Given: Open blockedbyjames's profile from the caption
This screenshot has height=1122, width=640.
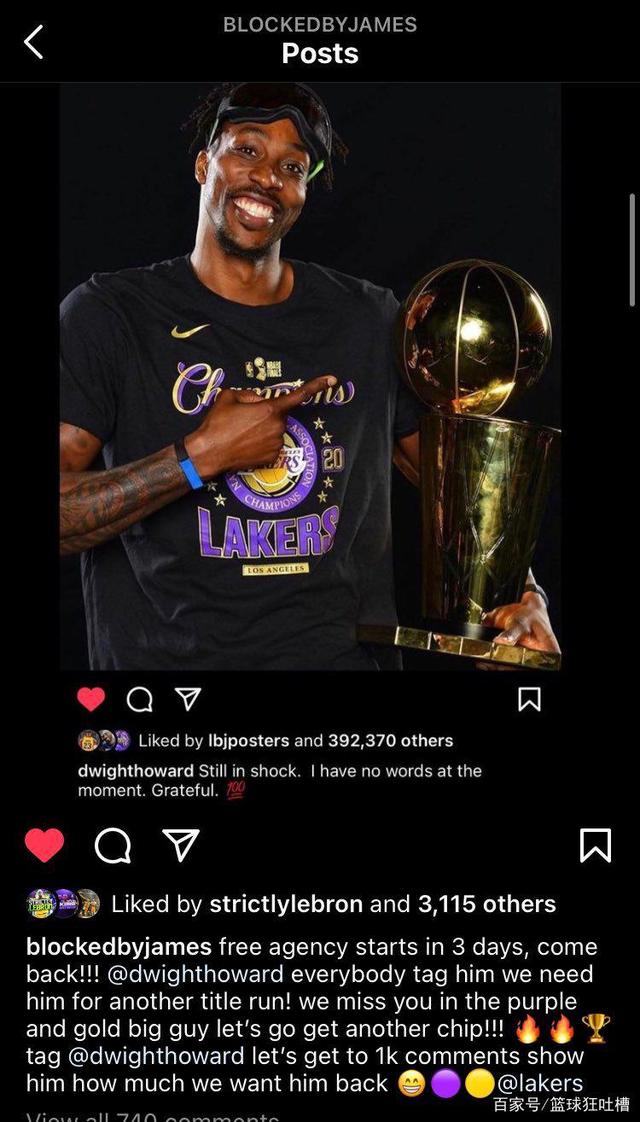Looking at the screenshot, I should pyautogui.click(x=119, y=947).
